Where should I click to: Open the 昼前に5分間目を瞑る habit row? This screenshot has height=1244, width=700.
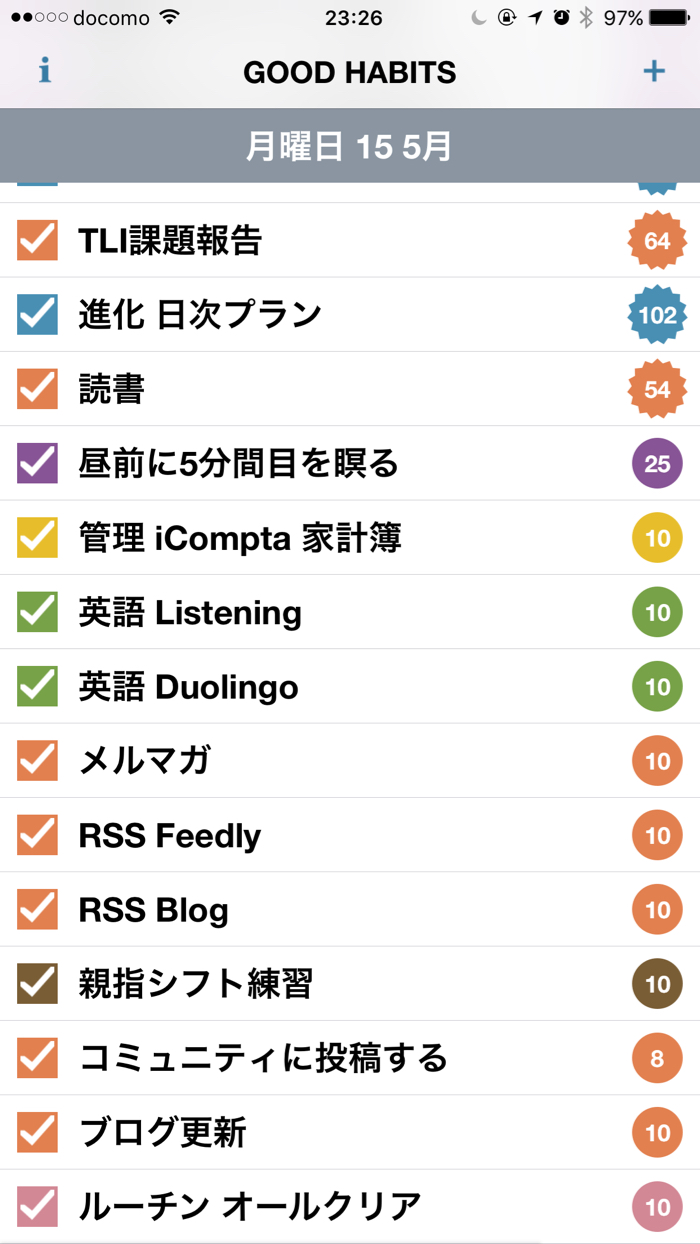click(350, 464)
